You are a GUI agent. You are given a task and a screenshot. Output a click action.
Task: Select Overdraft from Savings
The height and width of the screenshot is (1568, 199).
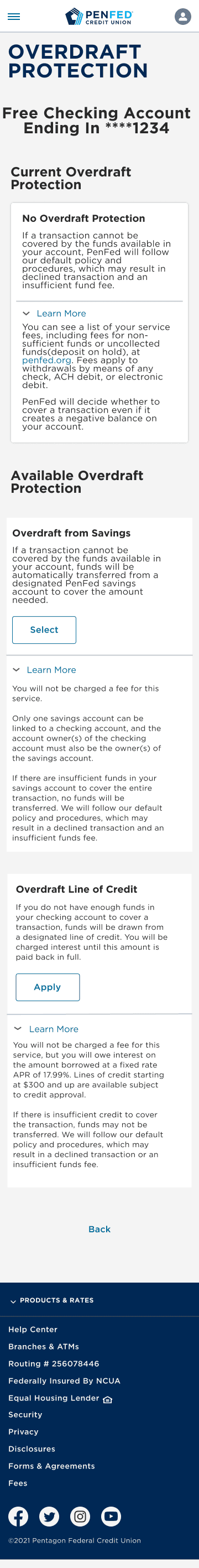(44, 629)
